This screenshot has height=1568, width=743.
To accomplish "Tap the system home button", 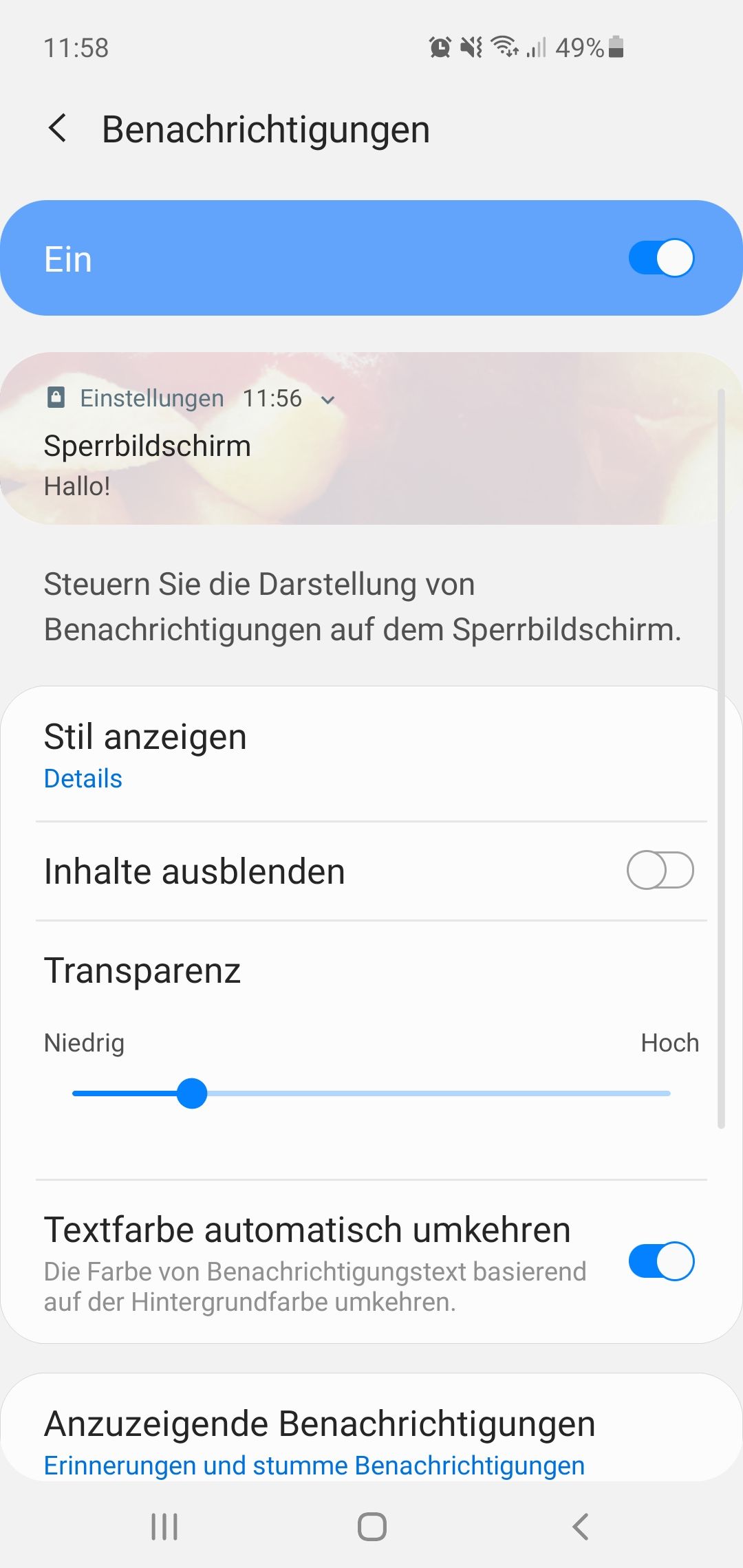I will click(x=371, y=1527).
